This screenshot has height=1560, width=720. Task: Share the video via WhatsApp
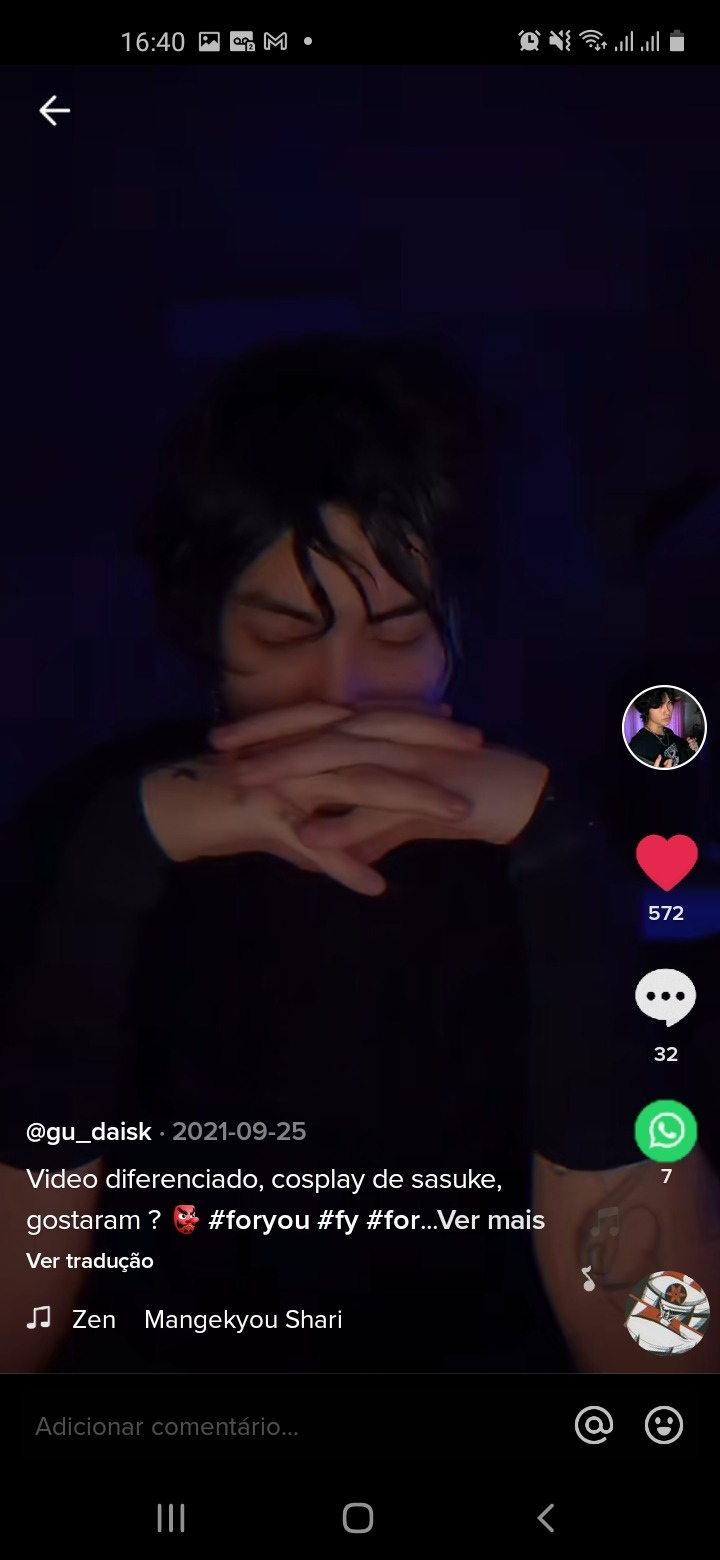666,1131
